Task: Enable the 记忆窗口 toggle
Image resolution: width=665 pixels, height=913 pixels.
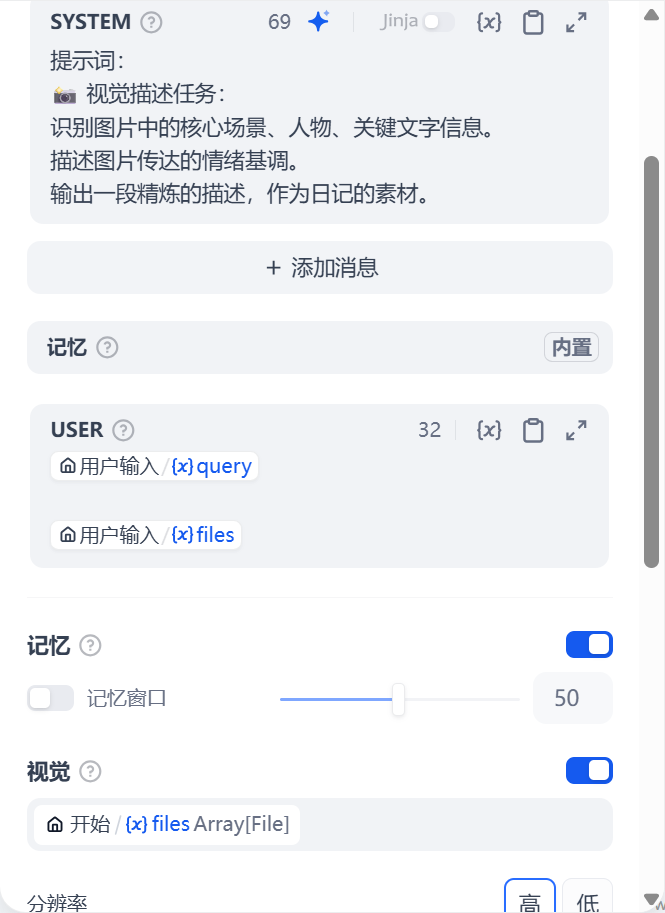Action: coord(50,698)
